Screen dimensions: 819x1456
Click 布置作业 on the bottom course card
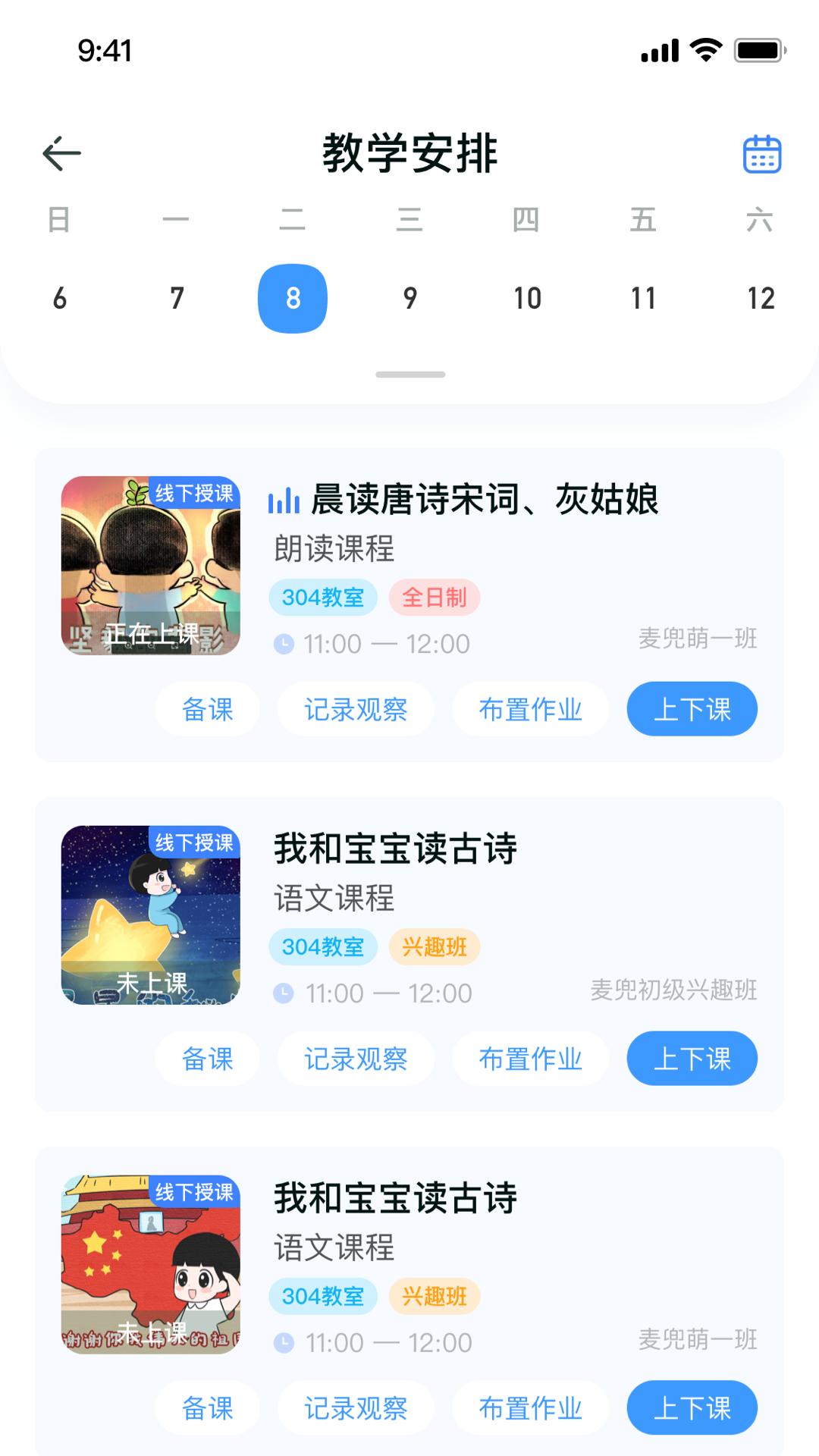click(x=531, y=1407)
